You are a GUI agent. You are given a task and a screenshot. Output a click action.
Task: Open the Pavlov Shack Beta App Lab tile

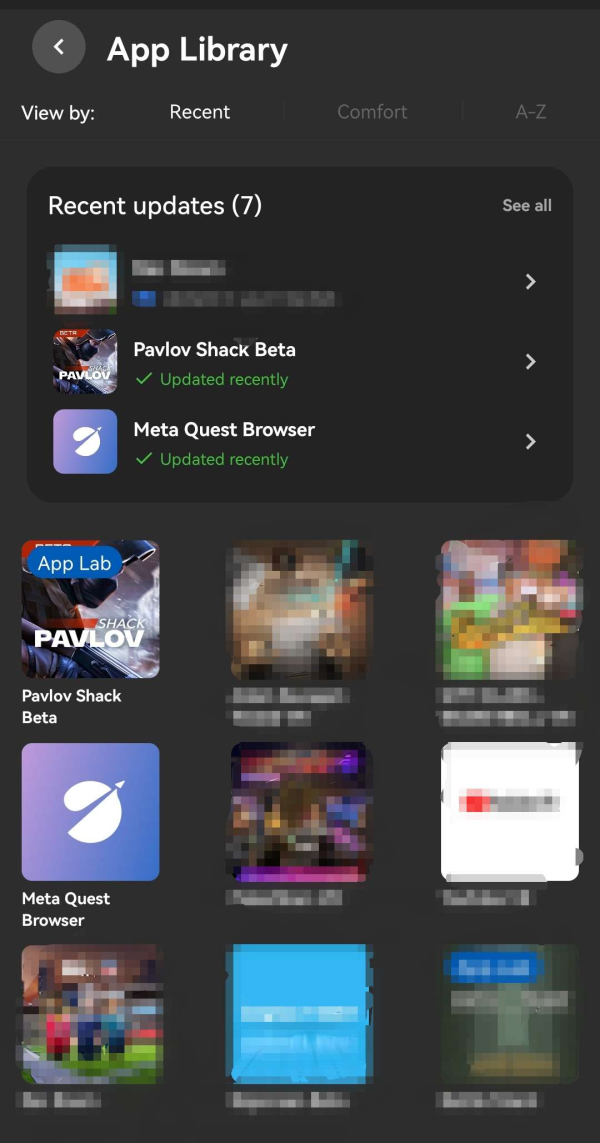90,610
